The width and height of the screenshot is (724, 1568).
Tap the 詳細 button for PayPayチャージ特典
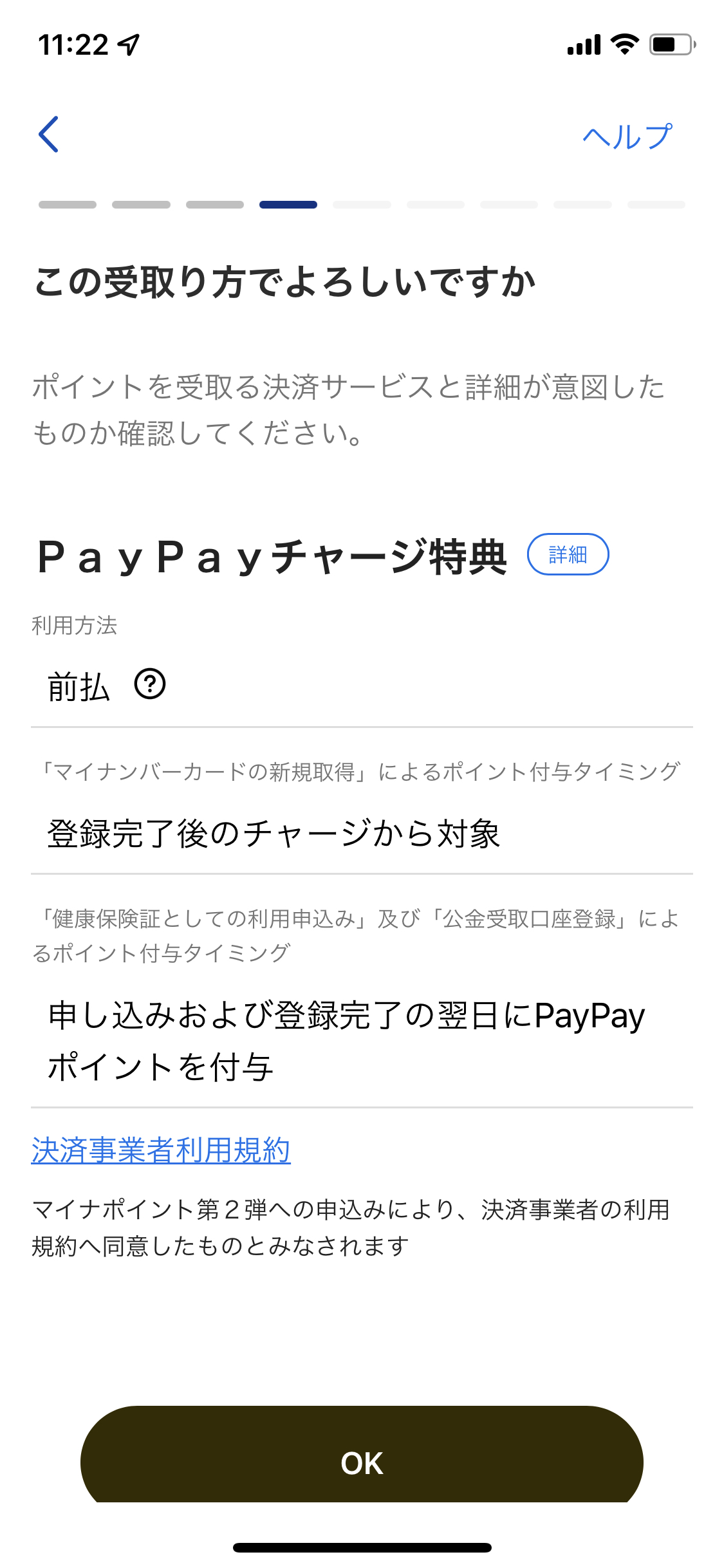click(568, 554)
